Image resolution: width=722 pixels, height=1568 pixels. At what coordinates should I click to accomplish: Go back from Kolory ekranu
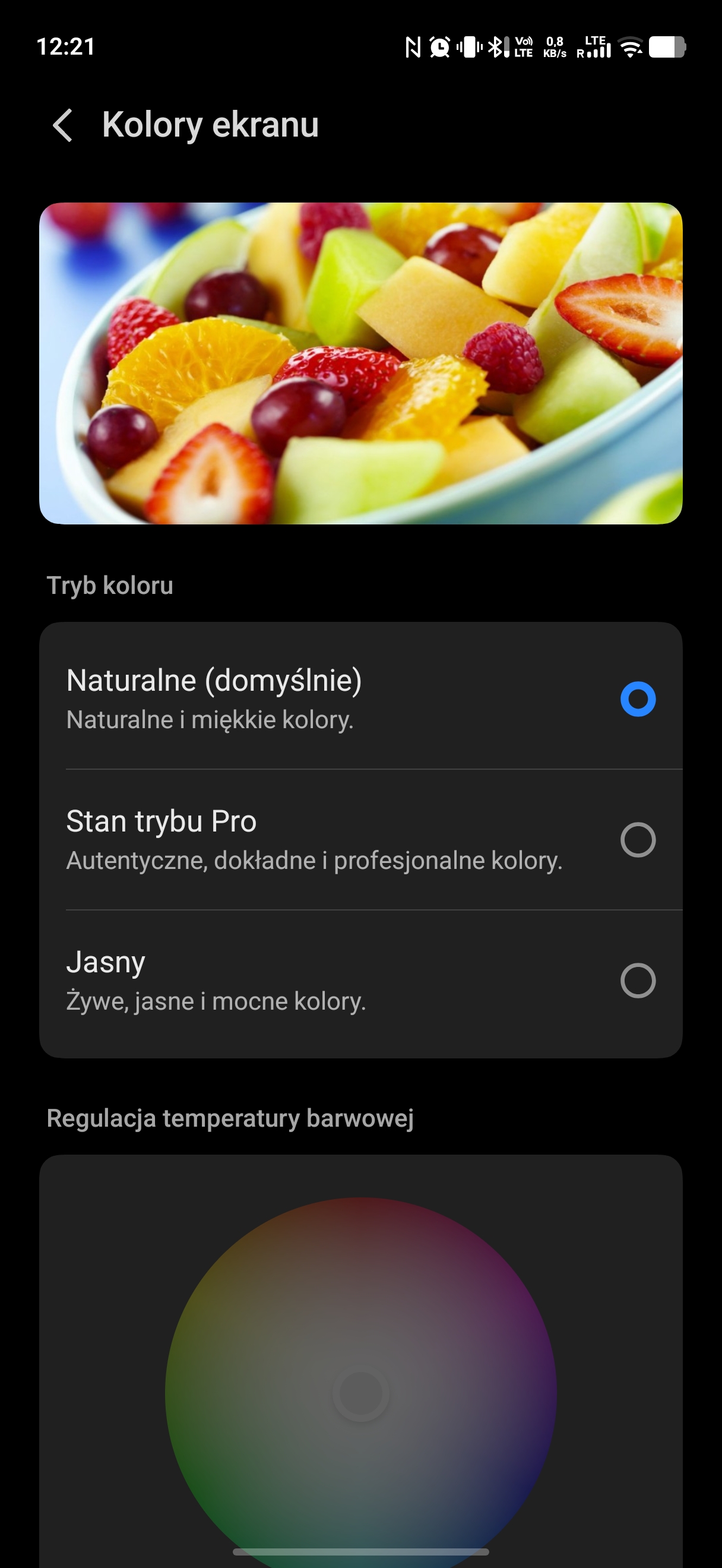63,125
